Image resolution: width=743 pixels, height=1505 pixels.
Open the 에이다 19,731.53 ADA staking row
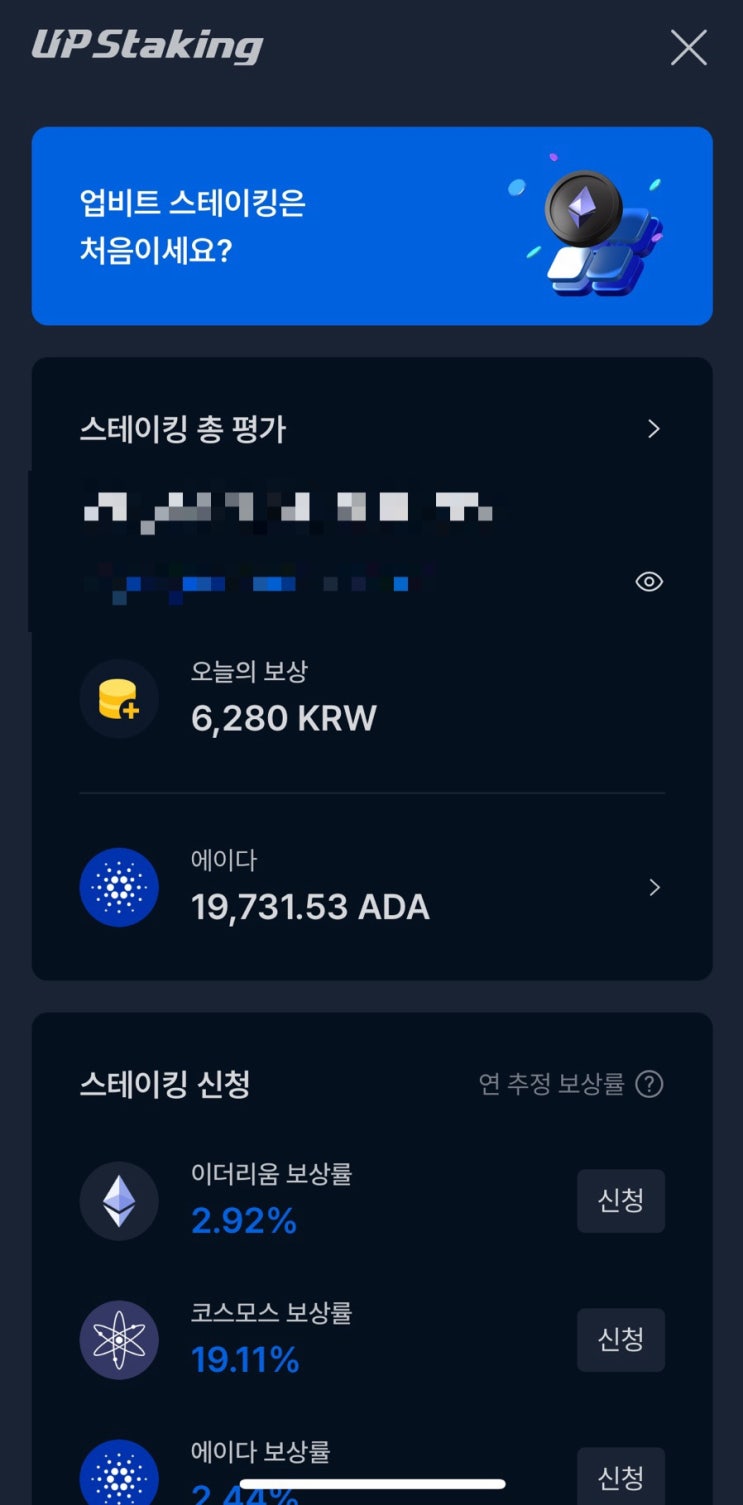point(371,887)
